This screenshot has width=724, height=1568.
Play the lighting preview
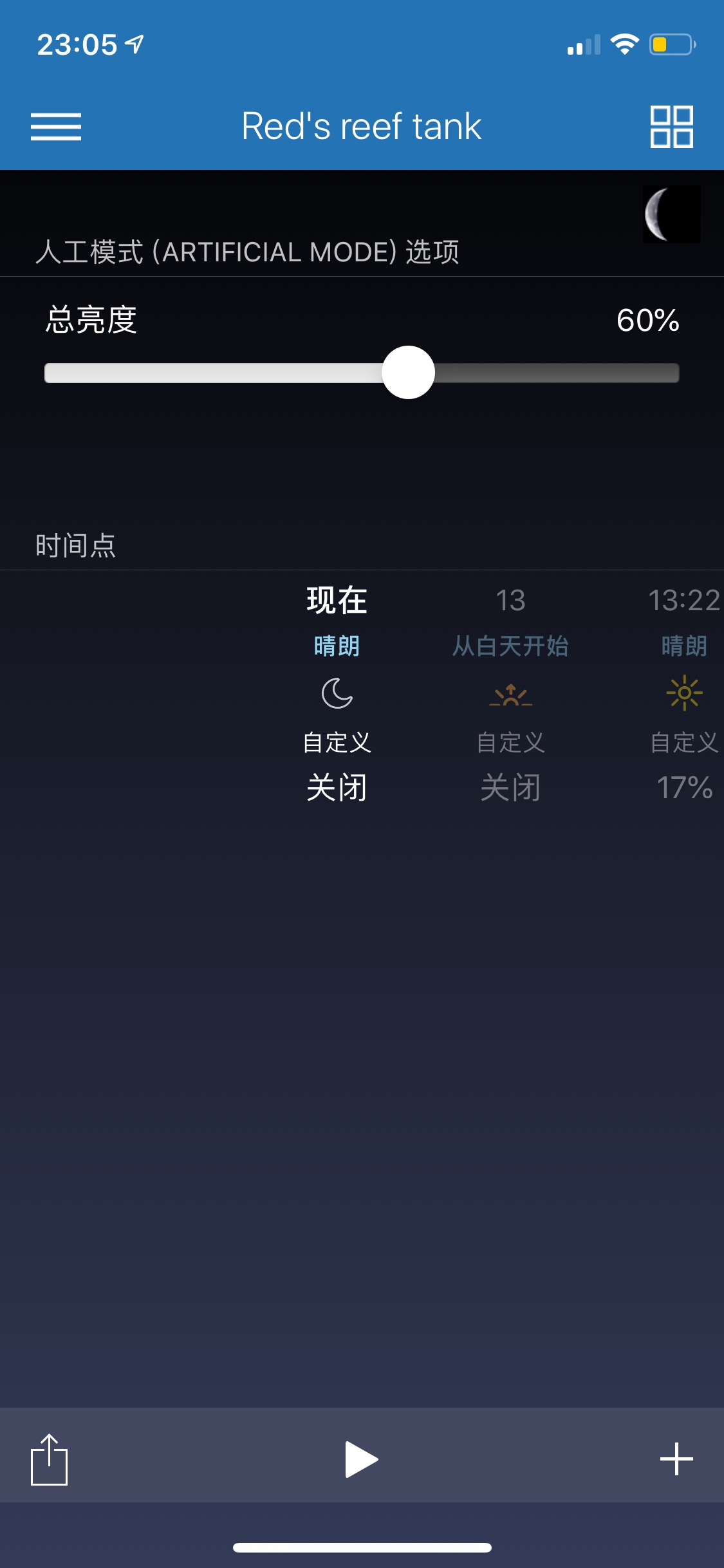tap(361, 1459)
